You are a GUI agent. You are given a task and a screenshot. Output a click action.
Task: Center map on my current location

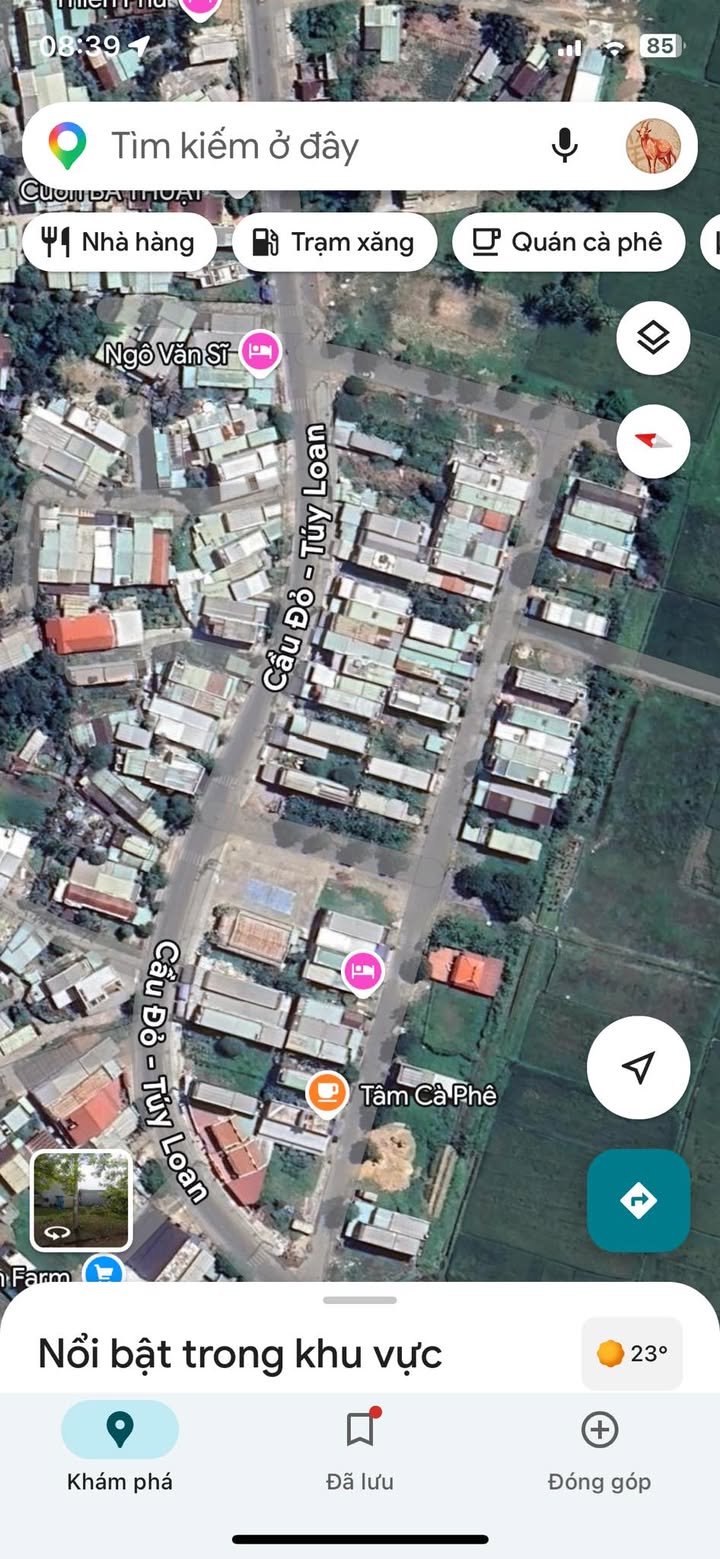638,1067
